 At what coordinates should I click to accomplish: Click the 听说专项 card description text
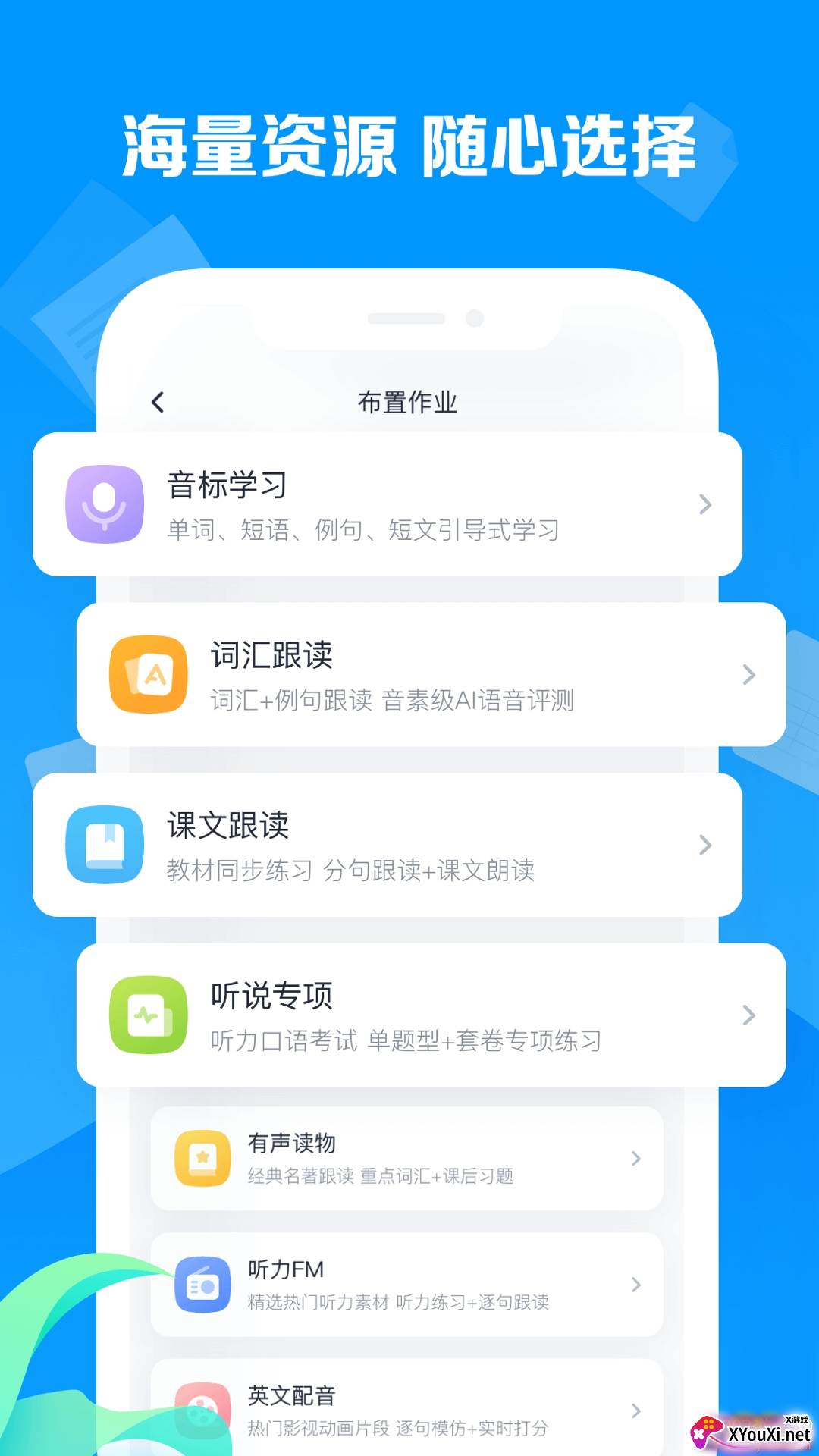[x=405, y=1042]
